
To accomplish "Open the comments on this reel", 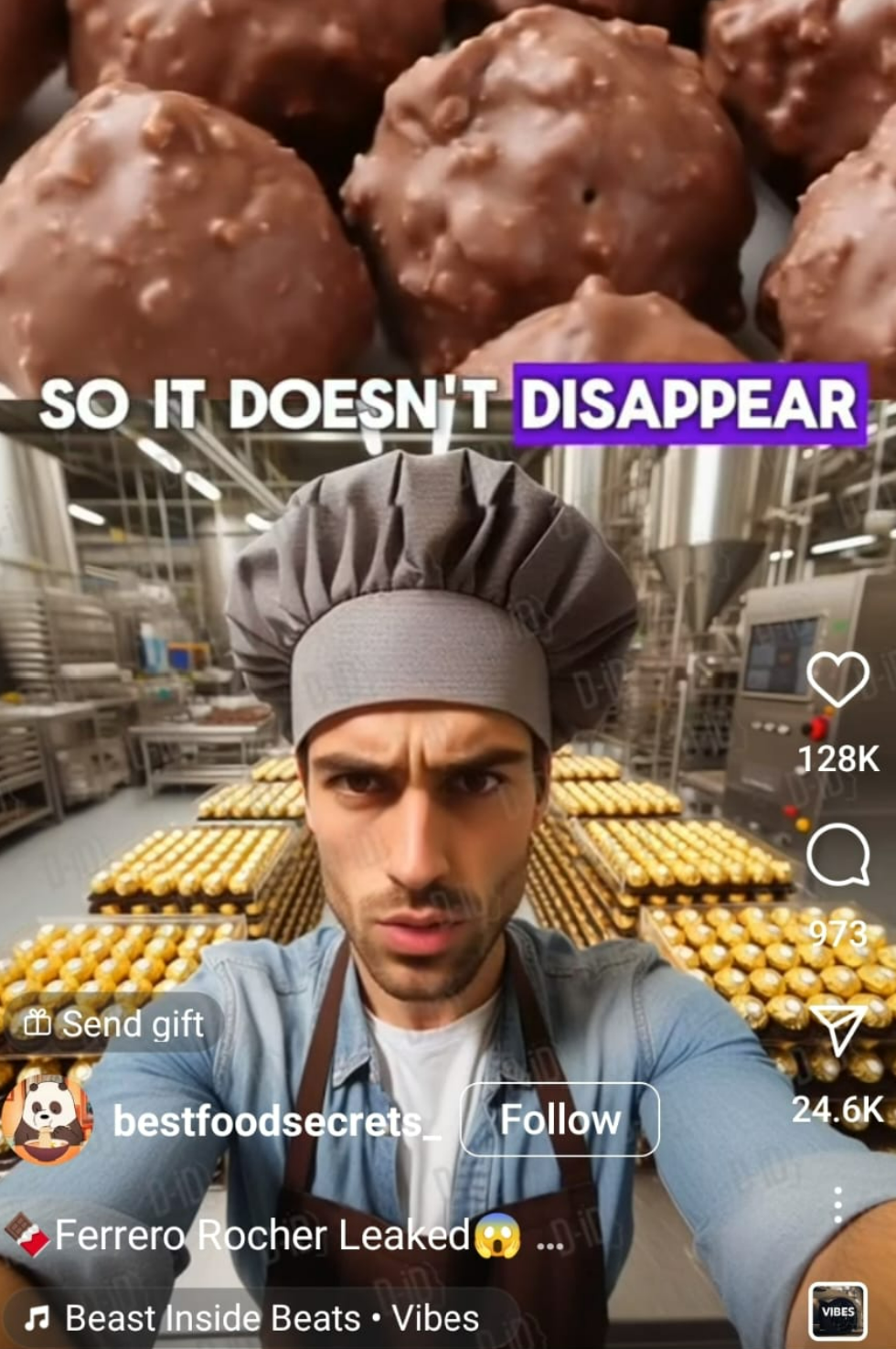I will click(x=837, y=854).
